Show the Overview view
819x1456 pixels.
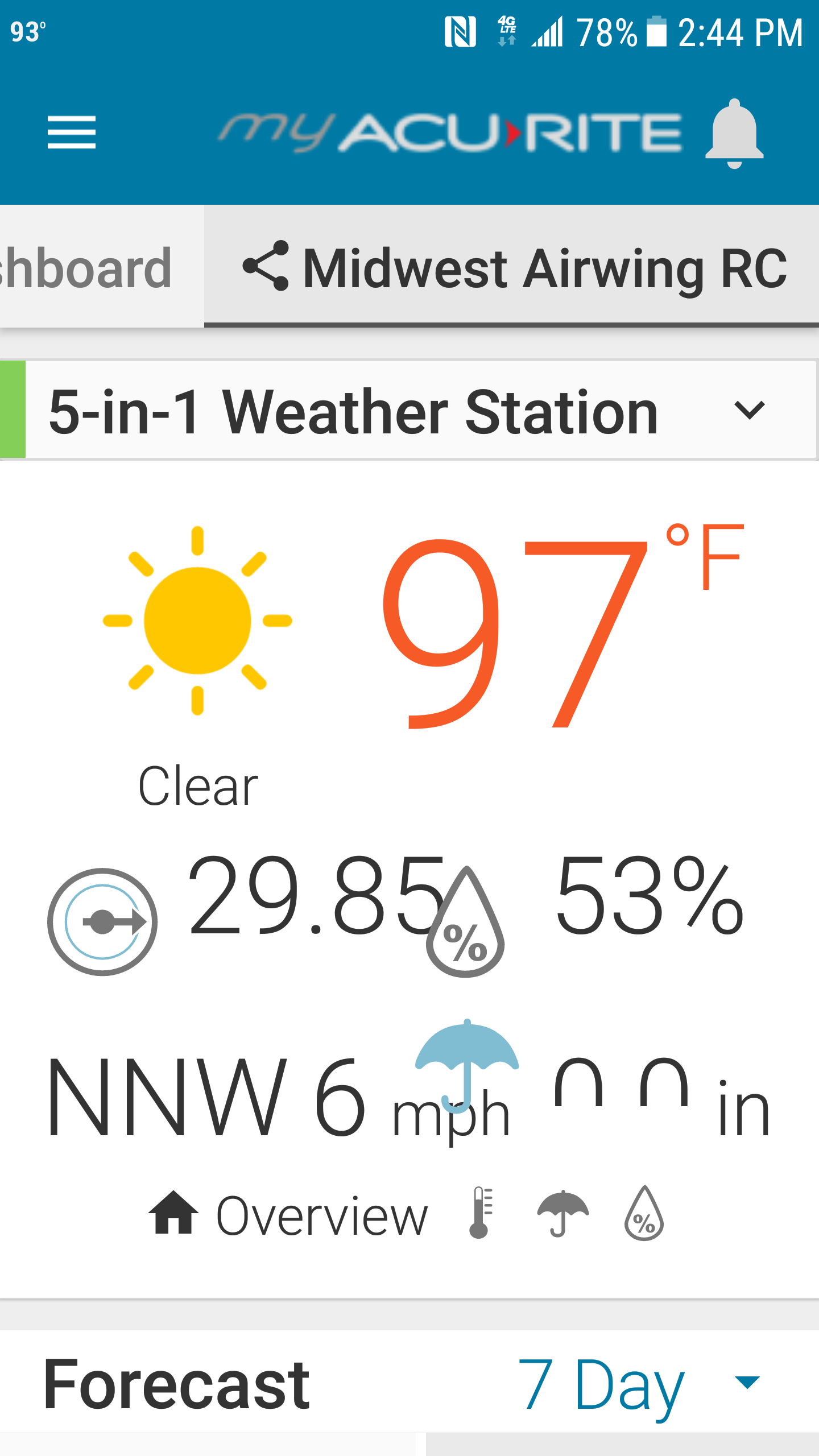click(288, 1215)
